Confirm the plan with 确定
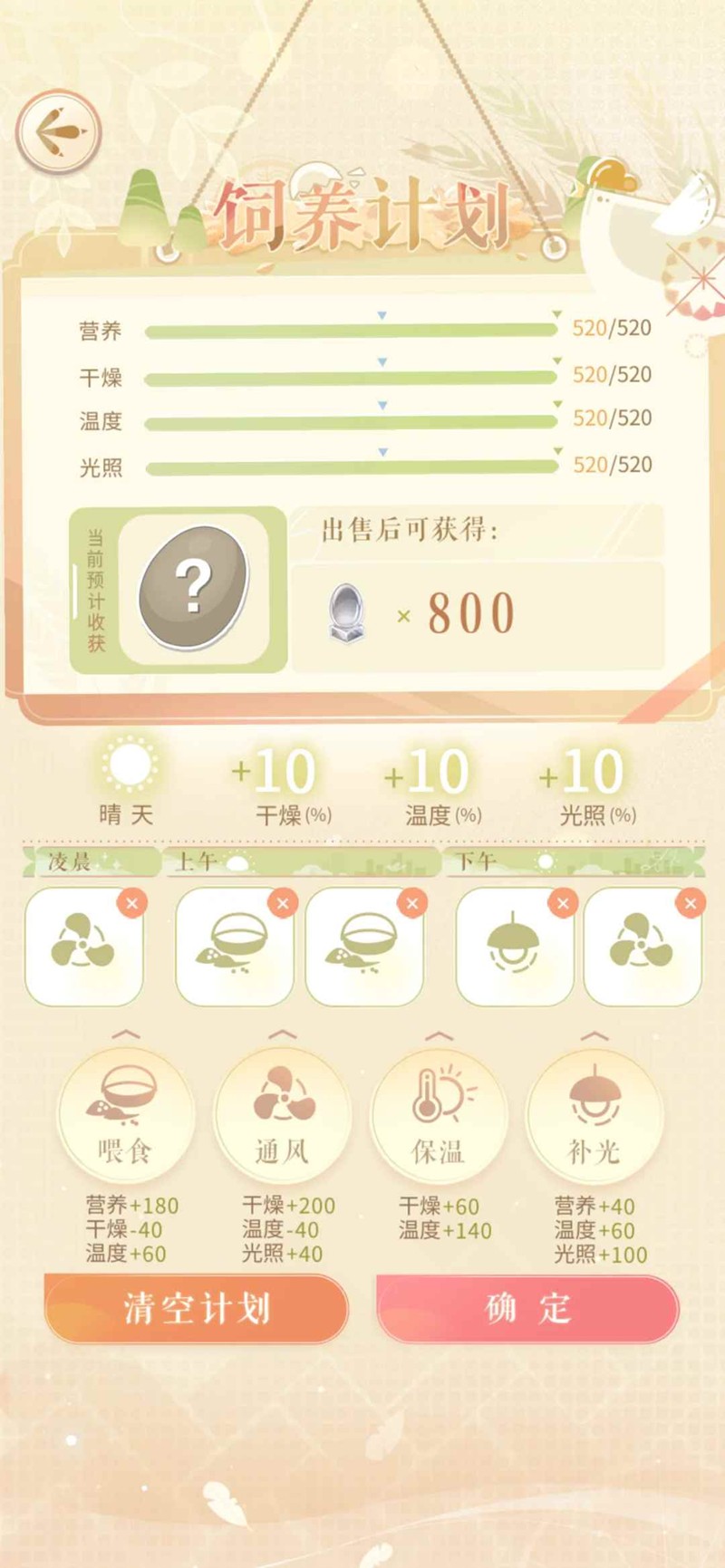Viewport: 725px width, 1568px height. pos(527,1309)
